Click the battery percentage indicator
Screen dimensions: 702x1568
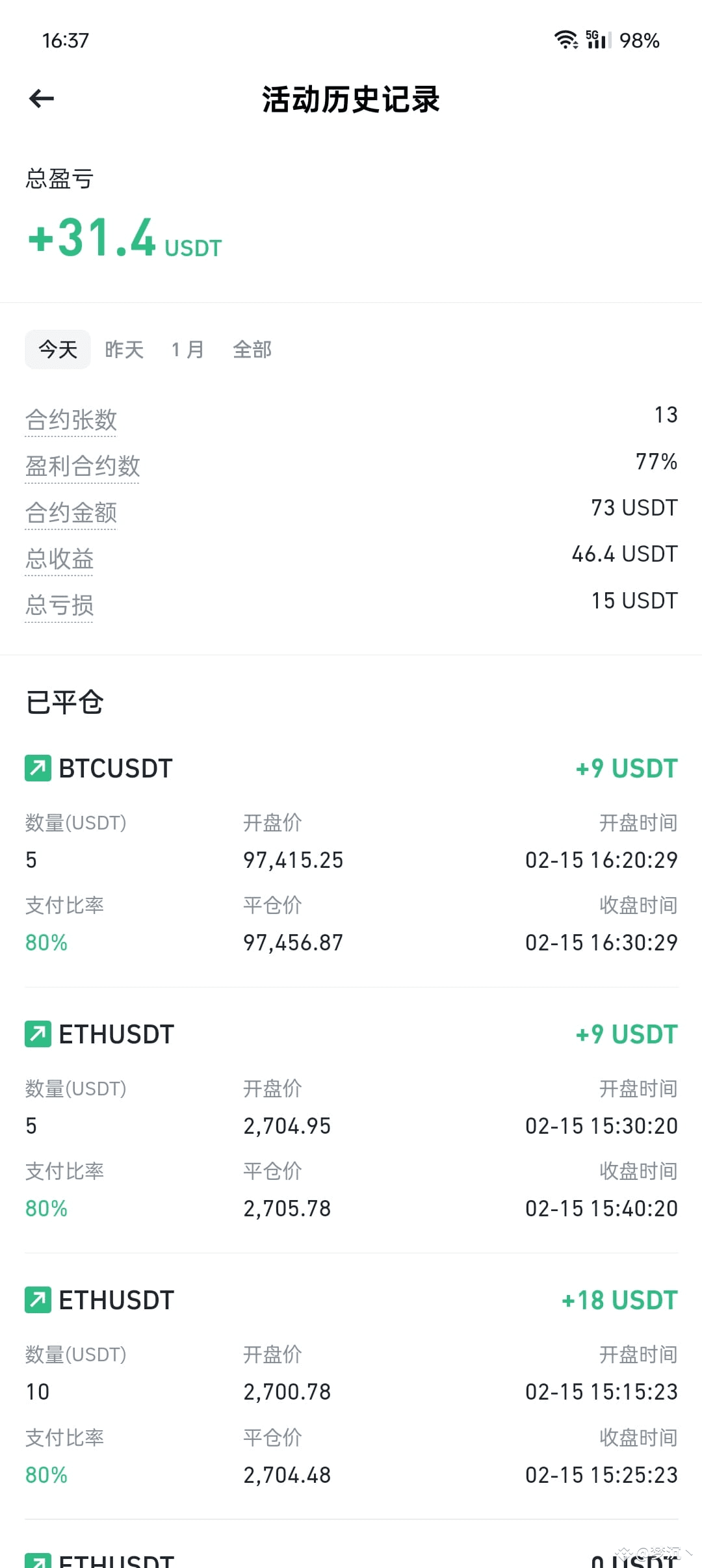click(640, 40)
